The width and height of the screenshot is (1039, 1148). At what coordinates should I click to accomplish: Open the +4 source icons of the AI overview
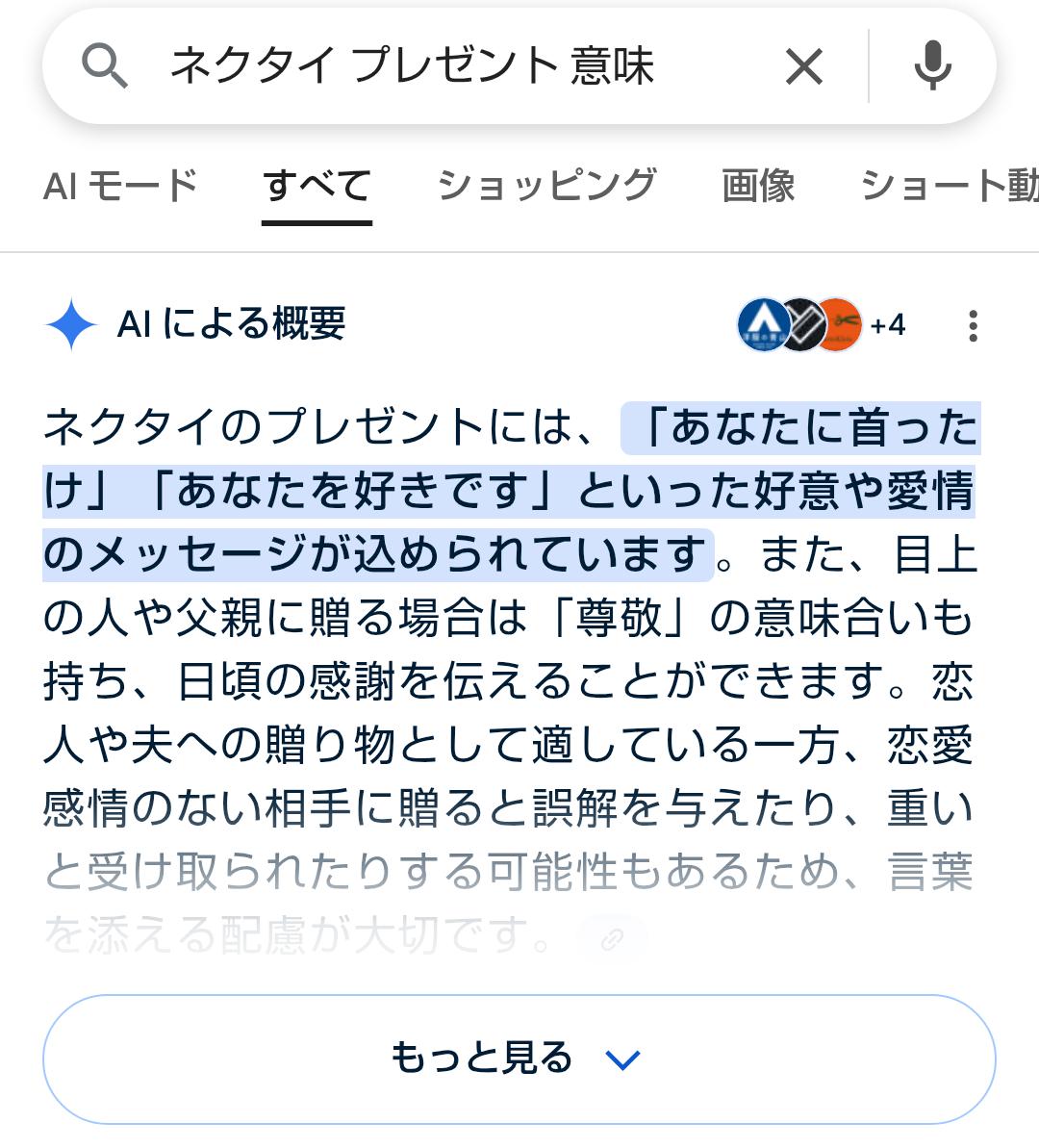pyautogui.click(x=823, y=325)
